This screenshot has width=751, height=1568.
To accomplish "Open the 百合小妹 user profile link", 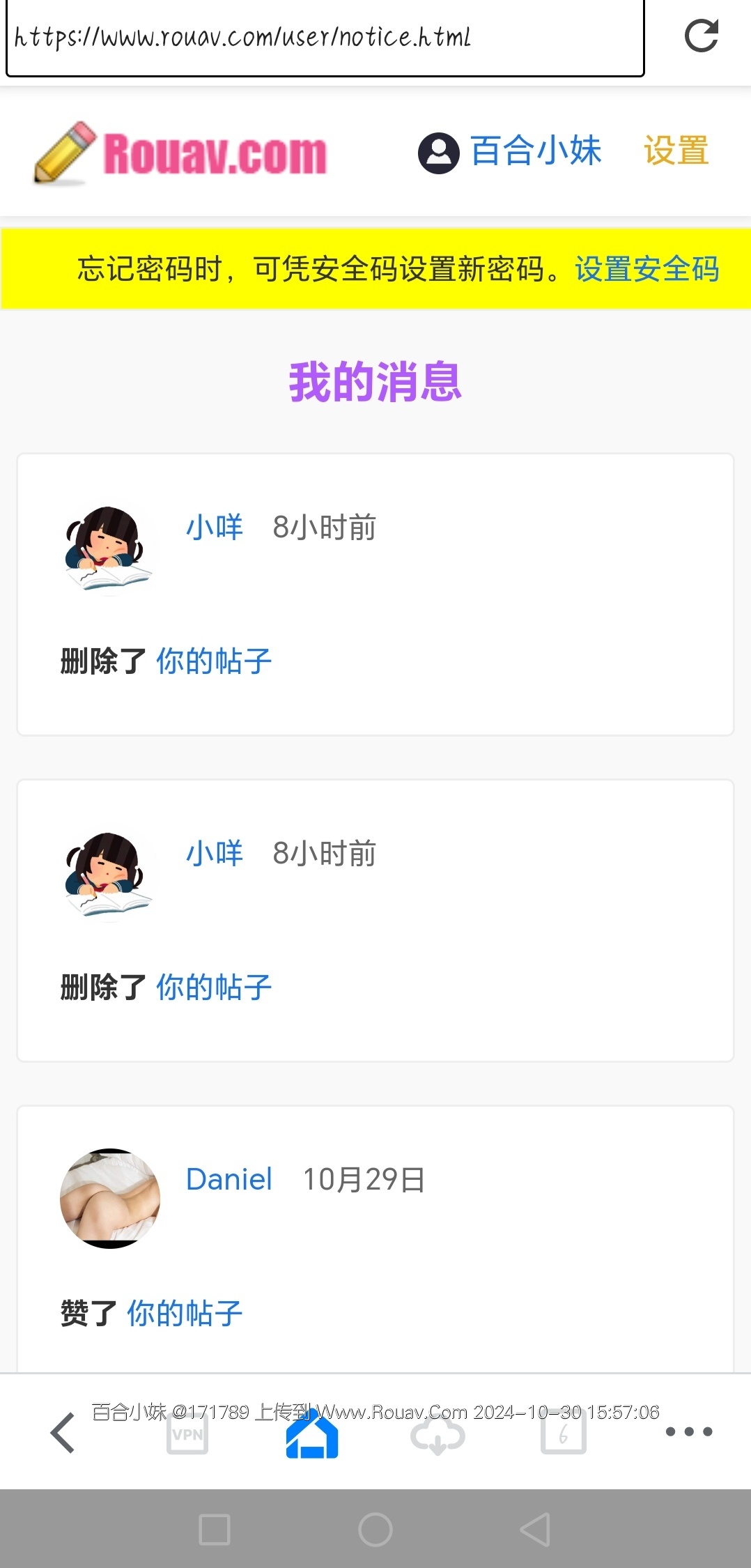I will [535, 151].
